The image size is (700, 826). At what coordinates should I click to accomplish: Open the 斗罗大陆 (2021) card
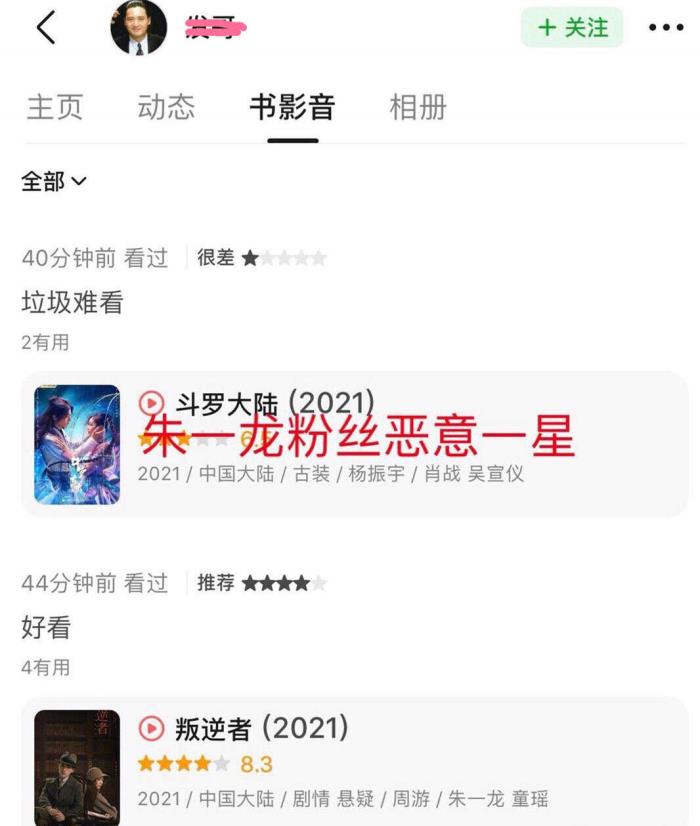[354, 444]
